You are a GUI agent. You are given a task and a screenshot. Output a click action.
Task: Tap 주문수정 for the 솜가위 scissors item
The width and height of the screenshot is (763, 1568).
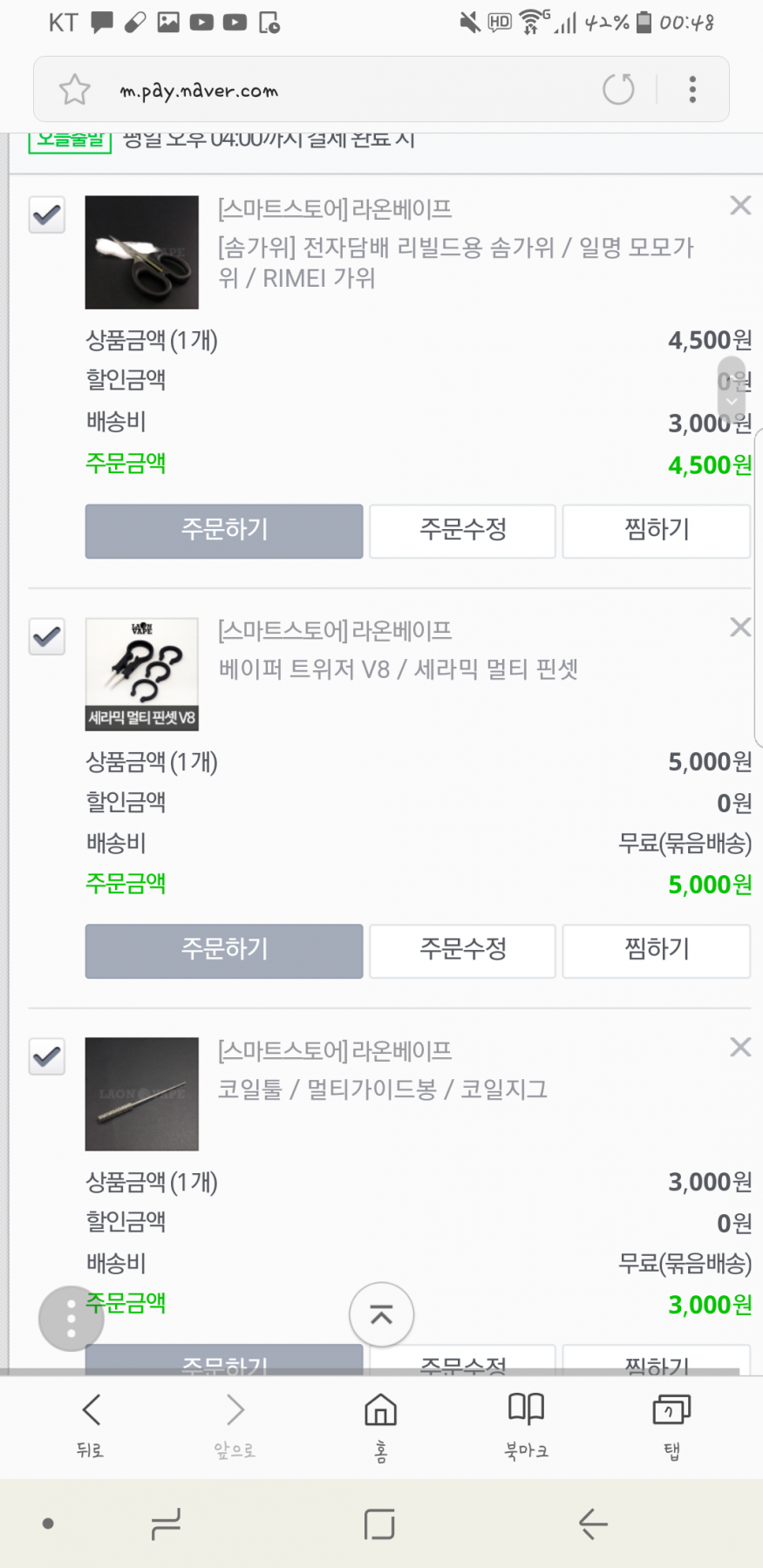(462, 530)
